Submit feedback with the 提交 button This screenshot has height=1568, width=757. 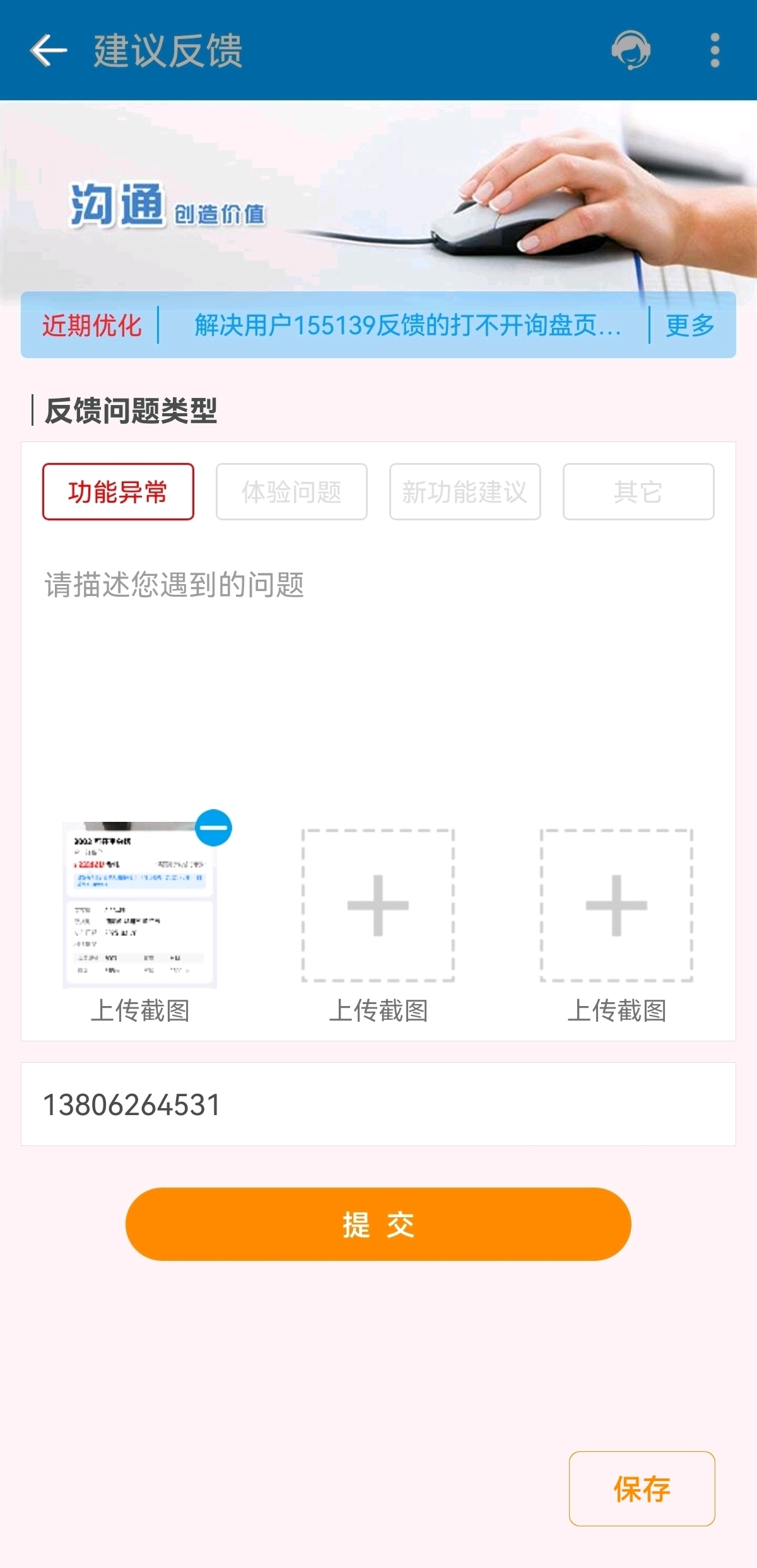(x=378, y=1224)
